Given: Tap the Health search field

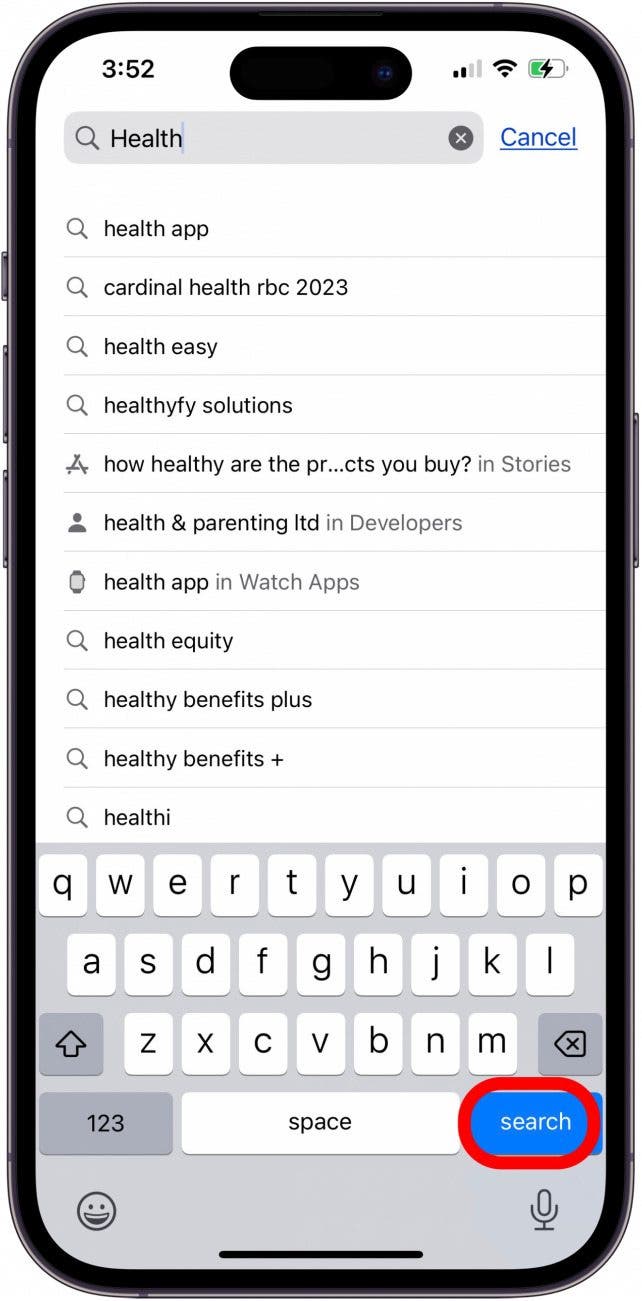Looking at the screenshot, I should (270, 138).
